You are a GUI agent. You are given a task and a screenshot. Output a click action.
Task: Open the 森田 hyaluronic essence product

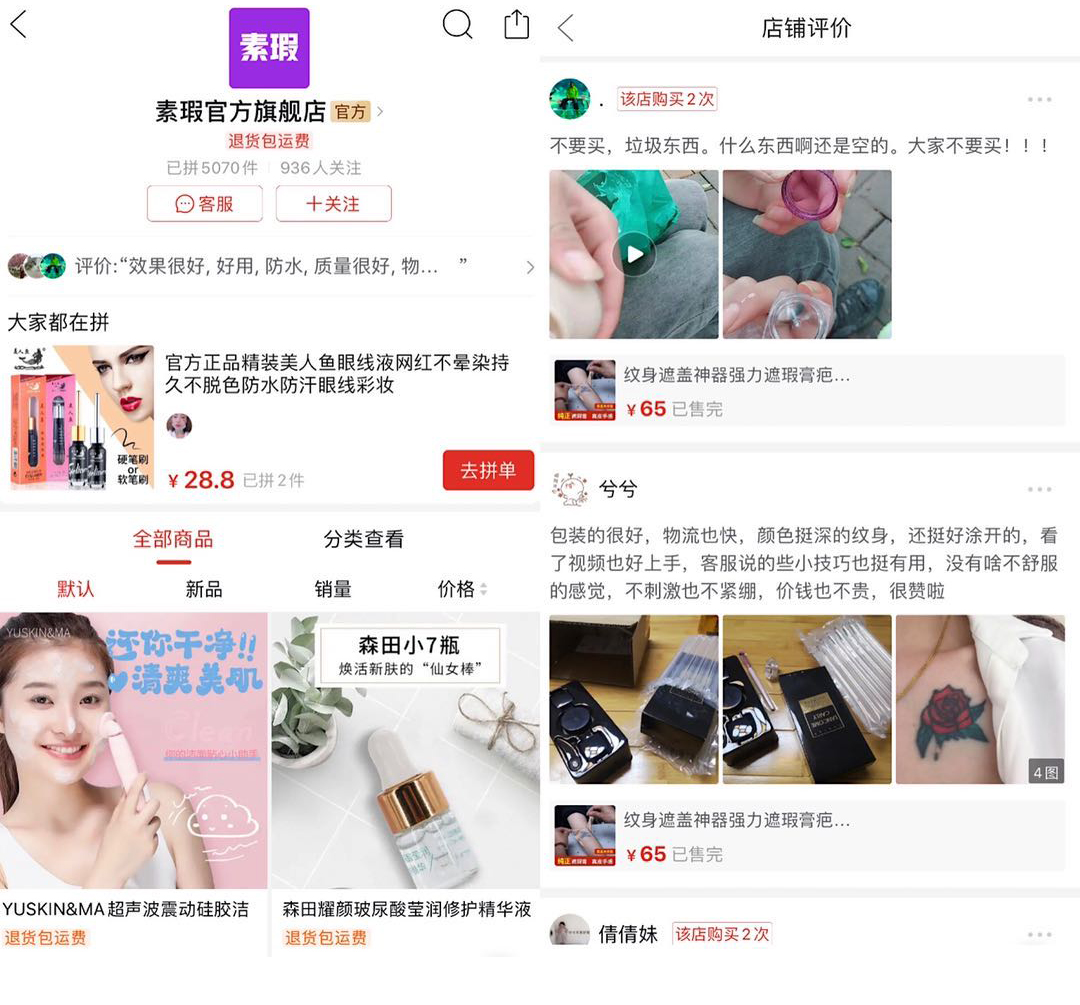tap(404, 760)
